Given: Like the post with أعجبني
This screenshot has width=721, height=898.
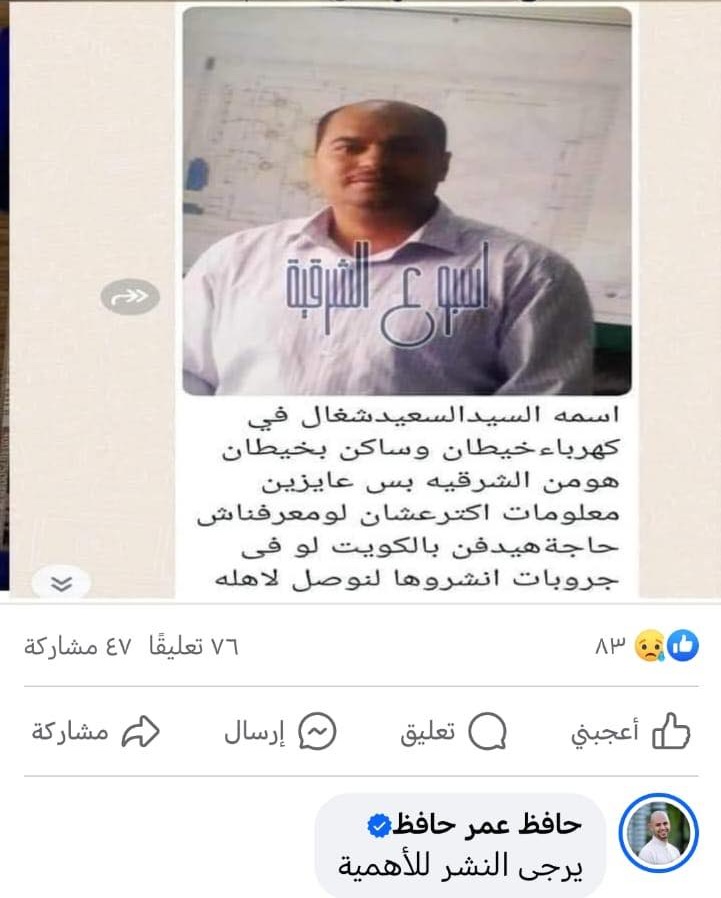Looking at the screenshot, I should (631, 733).
